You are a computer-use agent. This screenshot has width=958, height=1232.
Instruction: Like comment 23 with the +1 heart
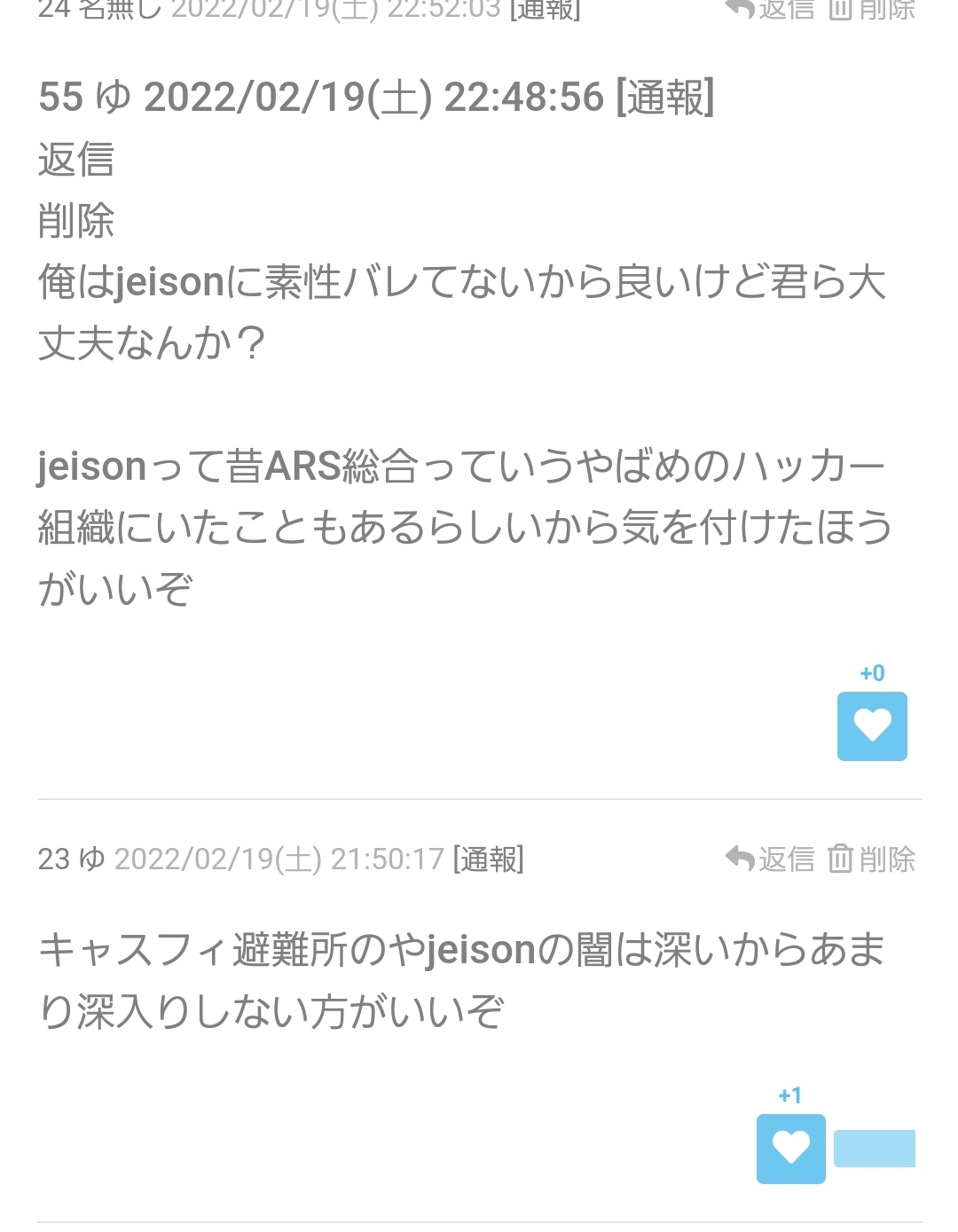tap(790, 1149)
